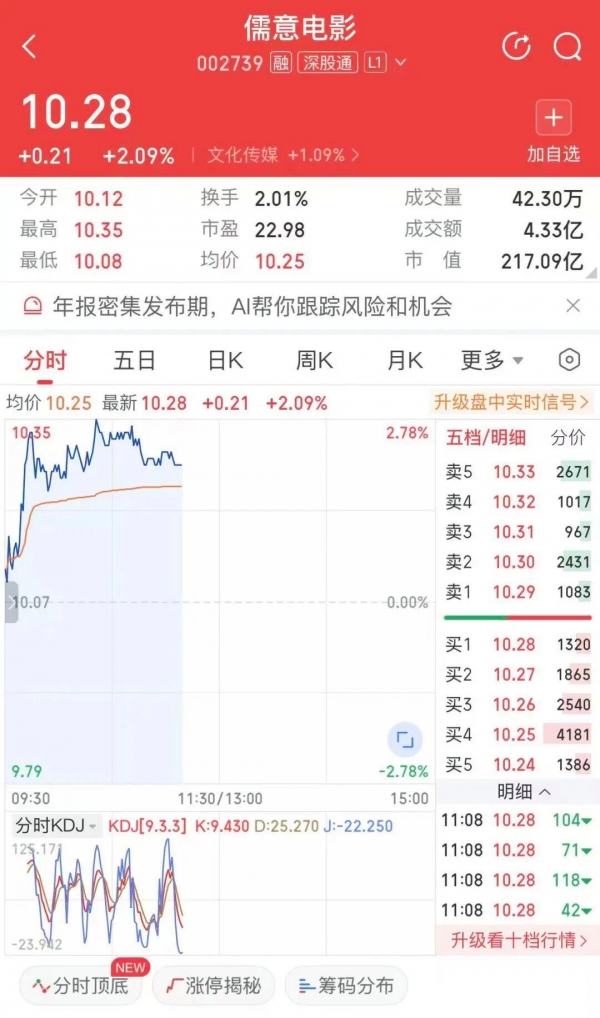Open the 年报密集发布期 AI risk banner
The width and height of the screenshot is (600, 1018).
[250, 306]
